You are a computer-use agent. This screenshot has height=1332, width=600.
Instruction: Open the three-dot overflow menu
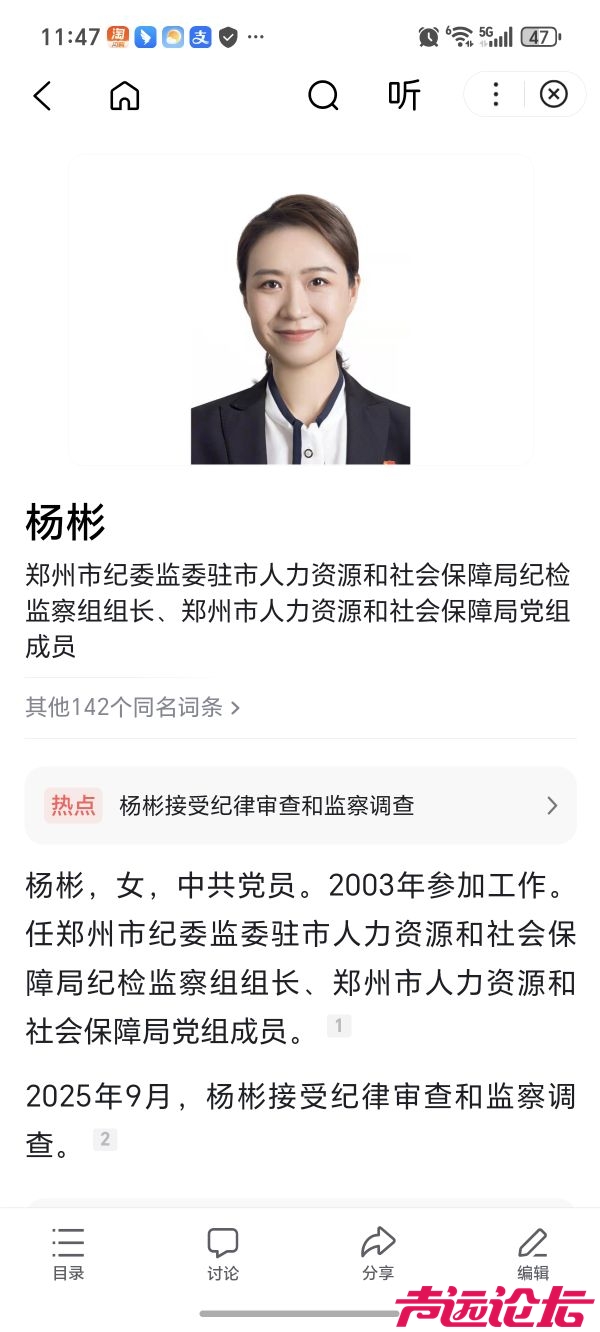coord(495,95)
